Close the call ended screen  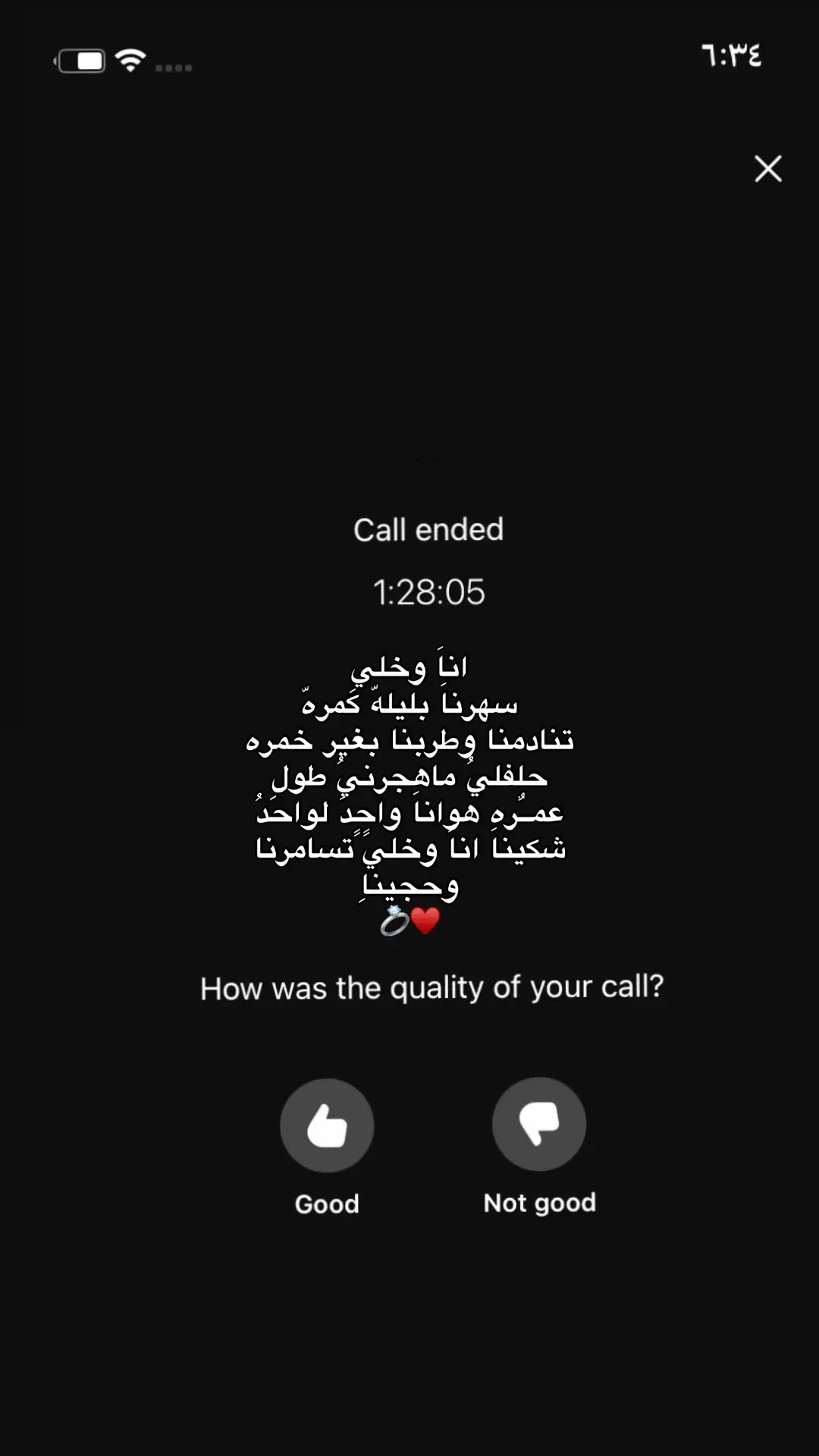768,168
